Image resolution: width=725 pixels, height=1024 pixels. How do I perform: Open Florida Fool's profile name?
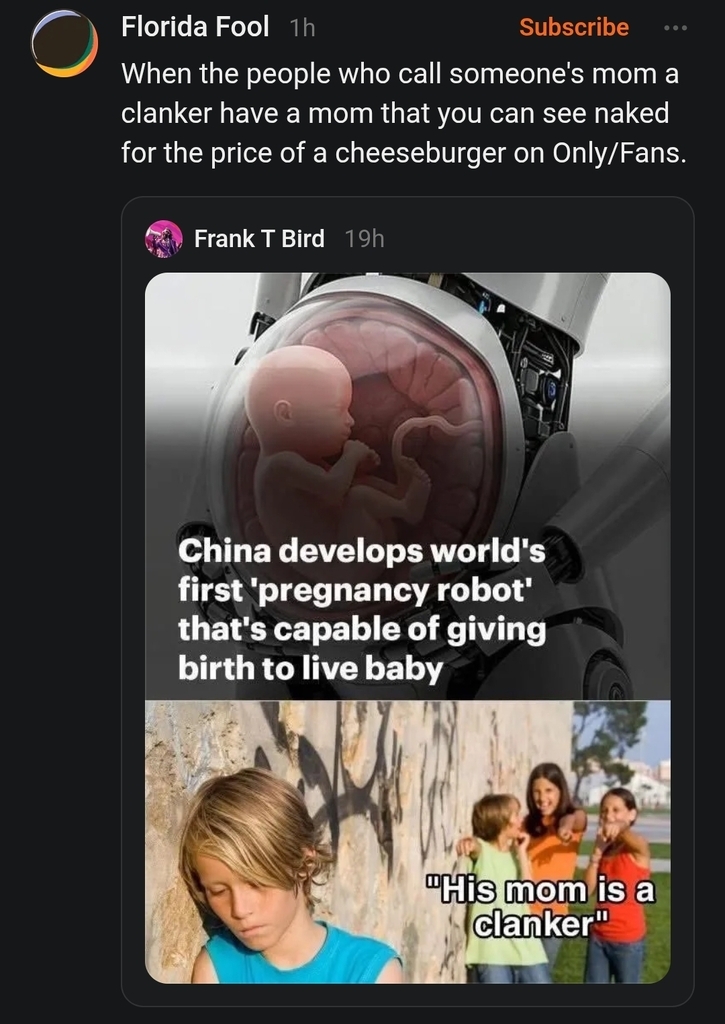point(195,28)
